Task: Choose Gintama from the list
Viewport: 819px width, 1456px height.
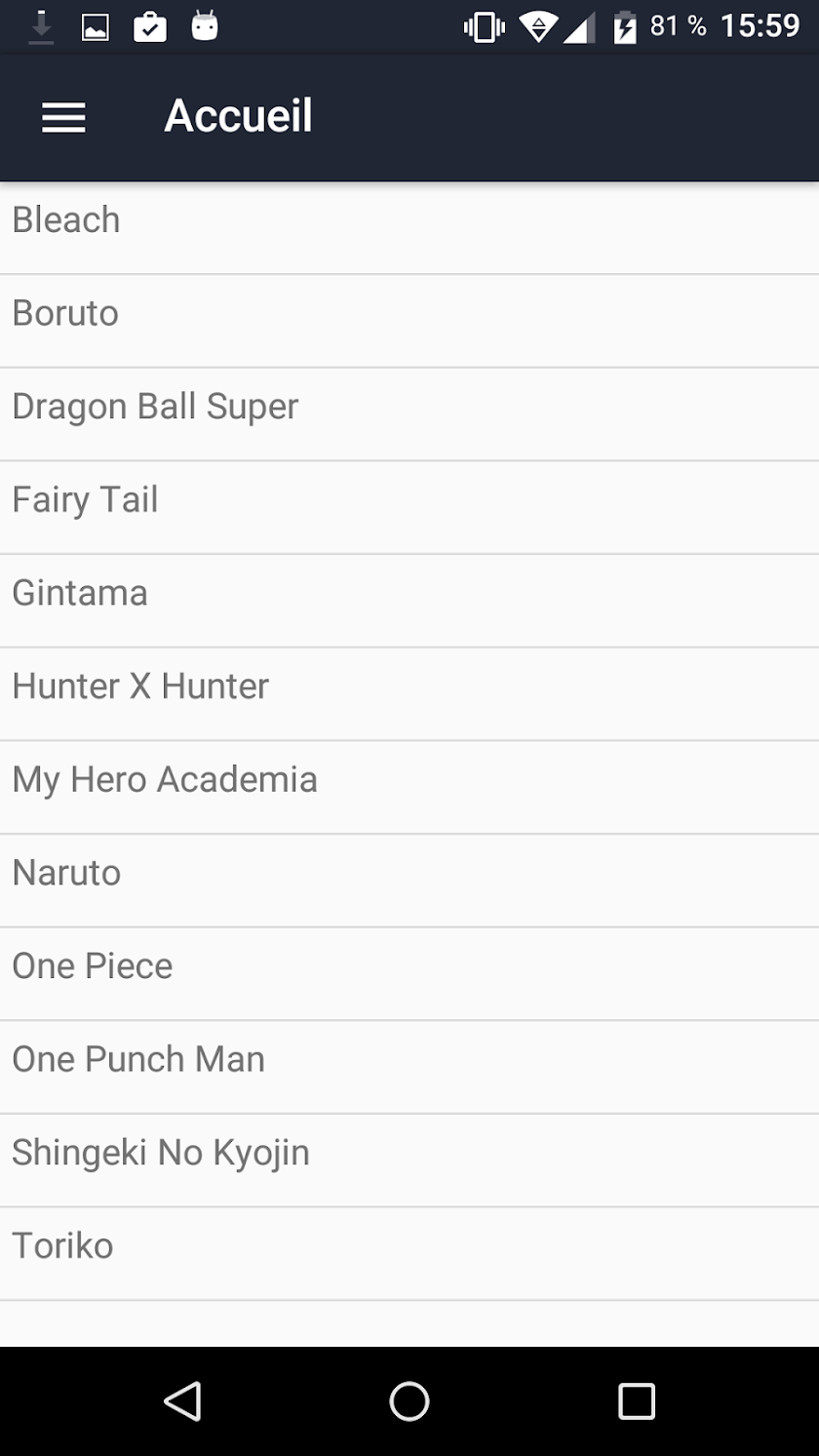Action: [409, 601]
